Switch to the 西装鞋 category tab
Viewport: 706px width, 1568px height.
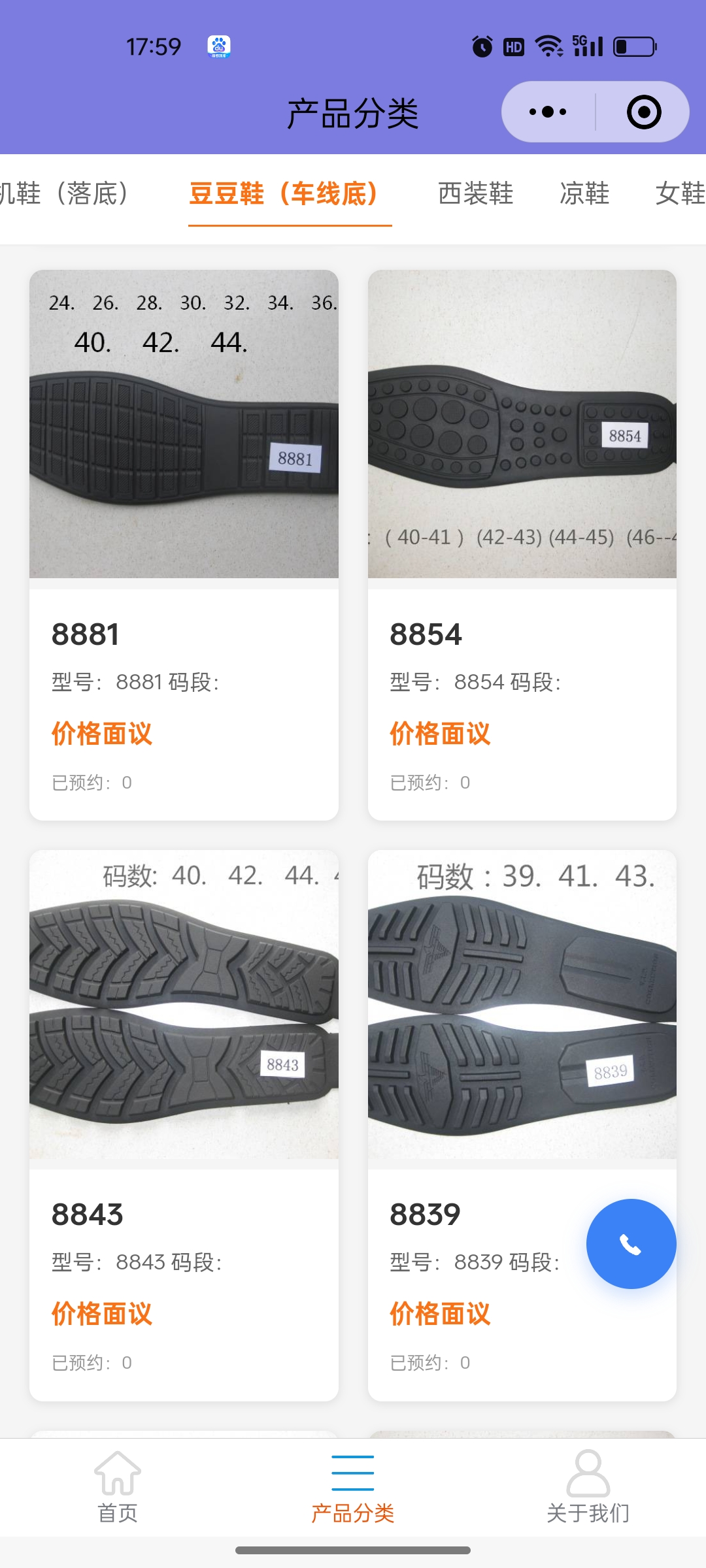475,193
